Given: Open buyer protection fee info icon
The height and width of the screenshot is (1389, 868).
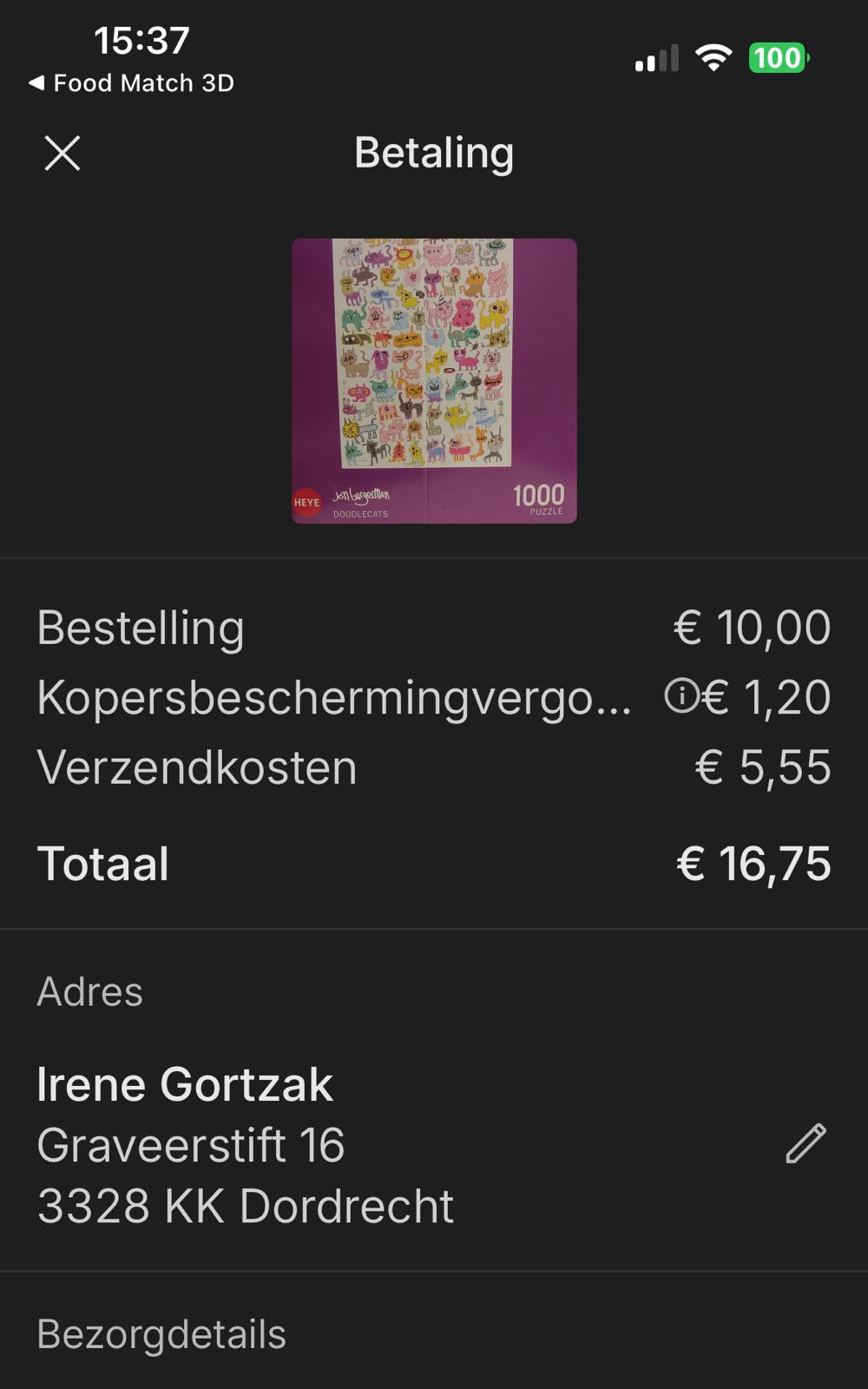Looking at the screenshot, I should tap(681, 695).
